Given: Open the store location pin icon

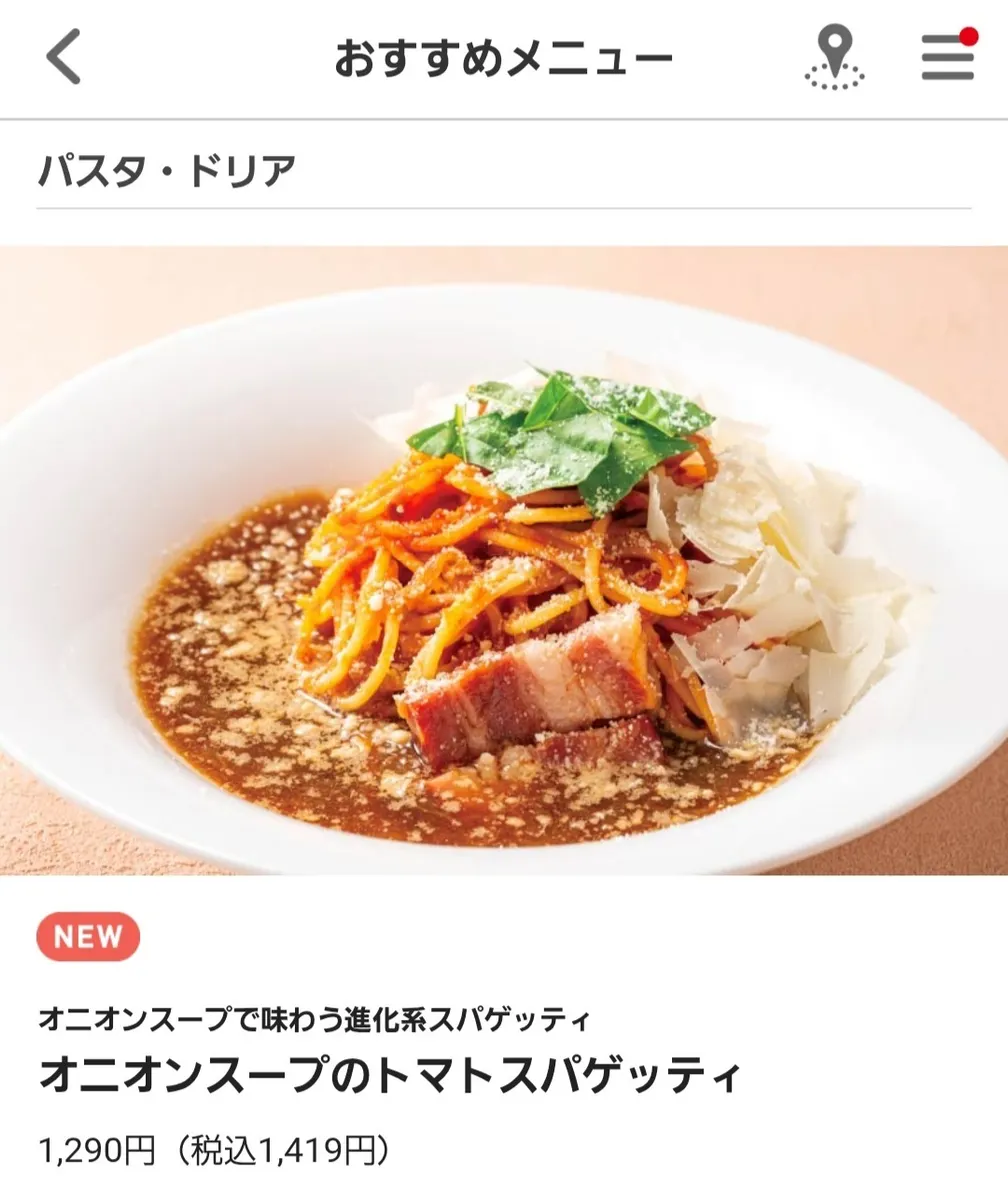Looking at the screenshot, I should (x=834, y=57).
